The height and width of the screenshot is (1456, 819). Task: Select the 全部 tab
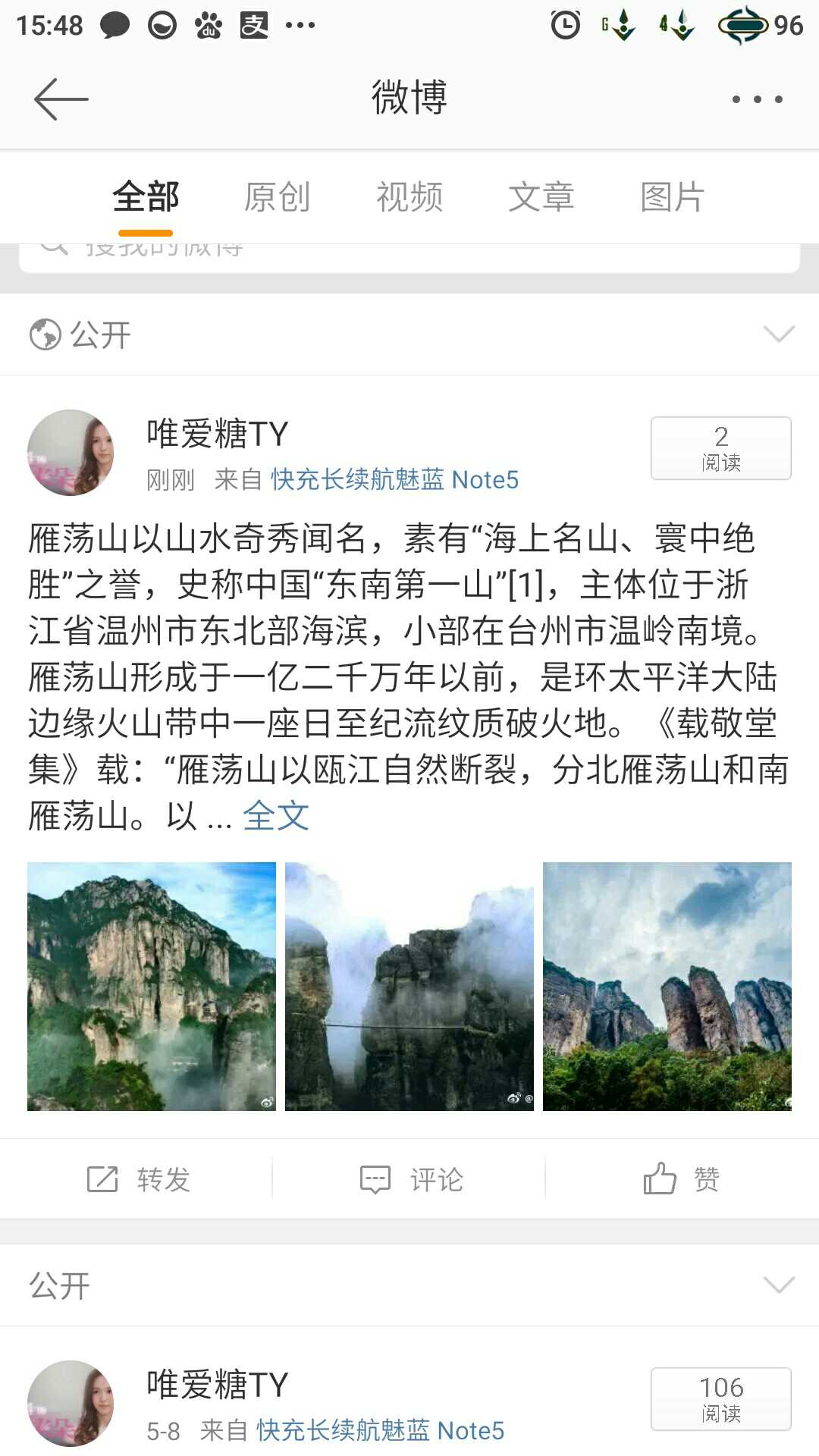(x=146, y=197)
